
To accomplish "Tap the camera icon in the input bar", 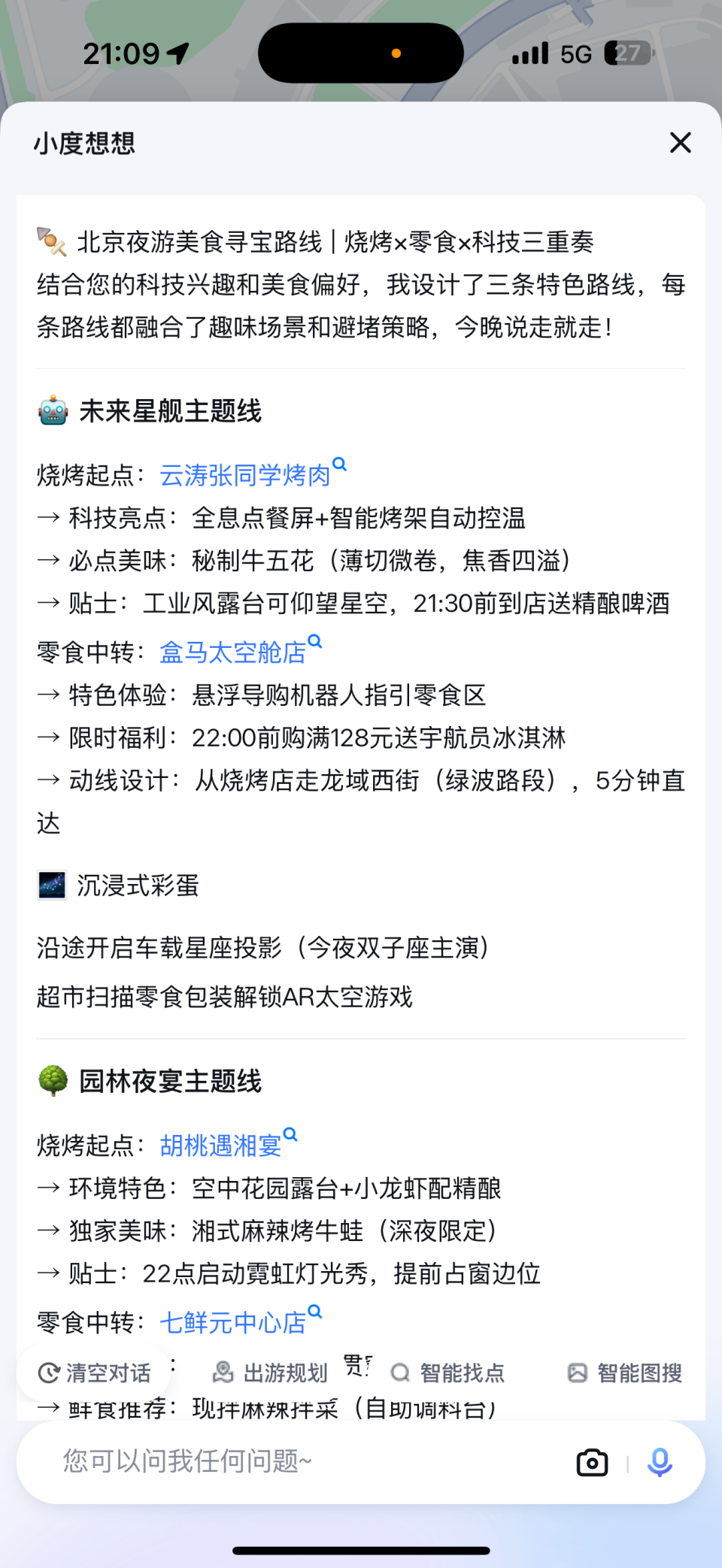I will pos(591,1461).
